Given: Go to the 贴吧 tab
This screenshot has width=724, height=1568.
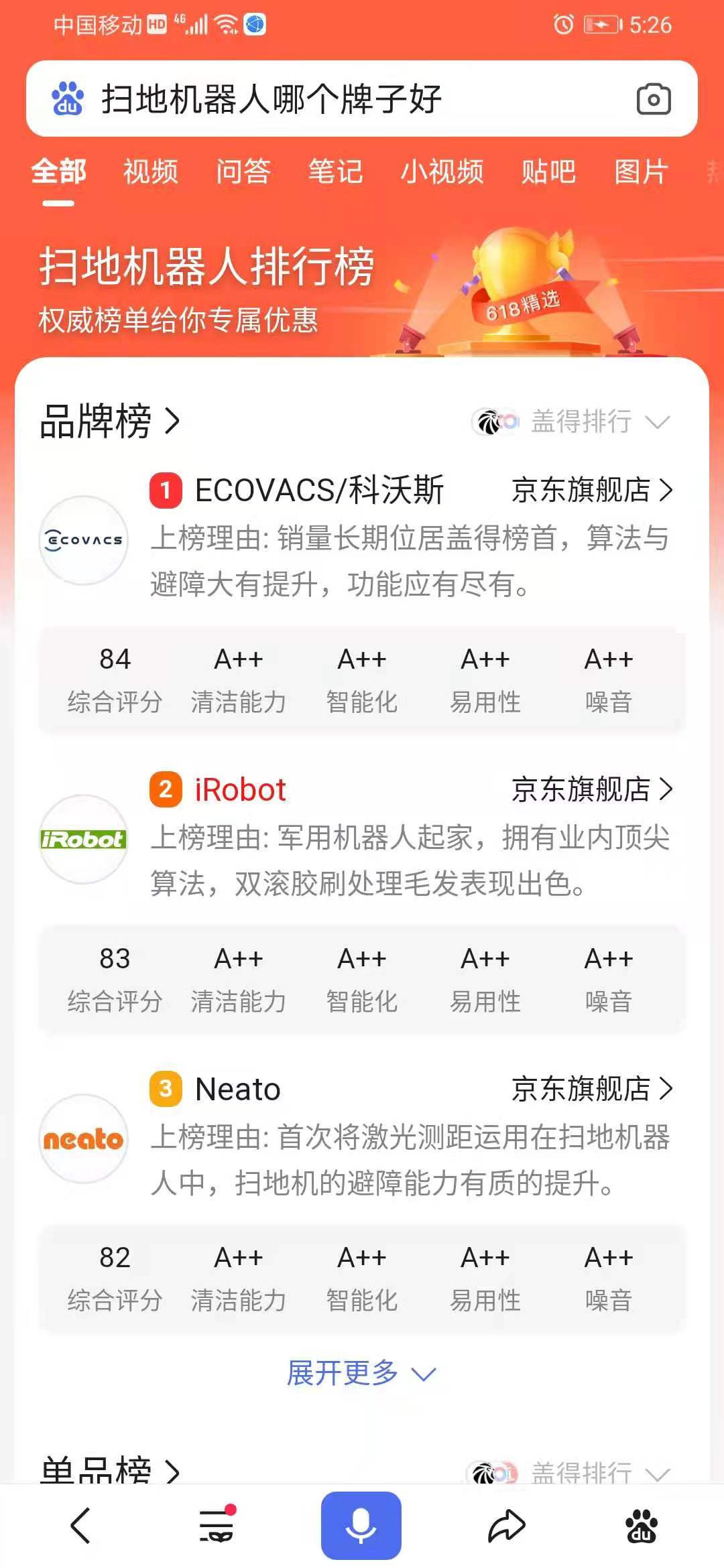Looking at the screenshot, I should [x=548, y=172].
